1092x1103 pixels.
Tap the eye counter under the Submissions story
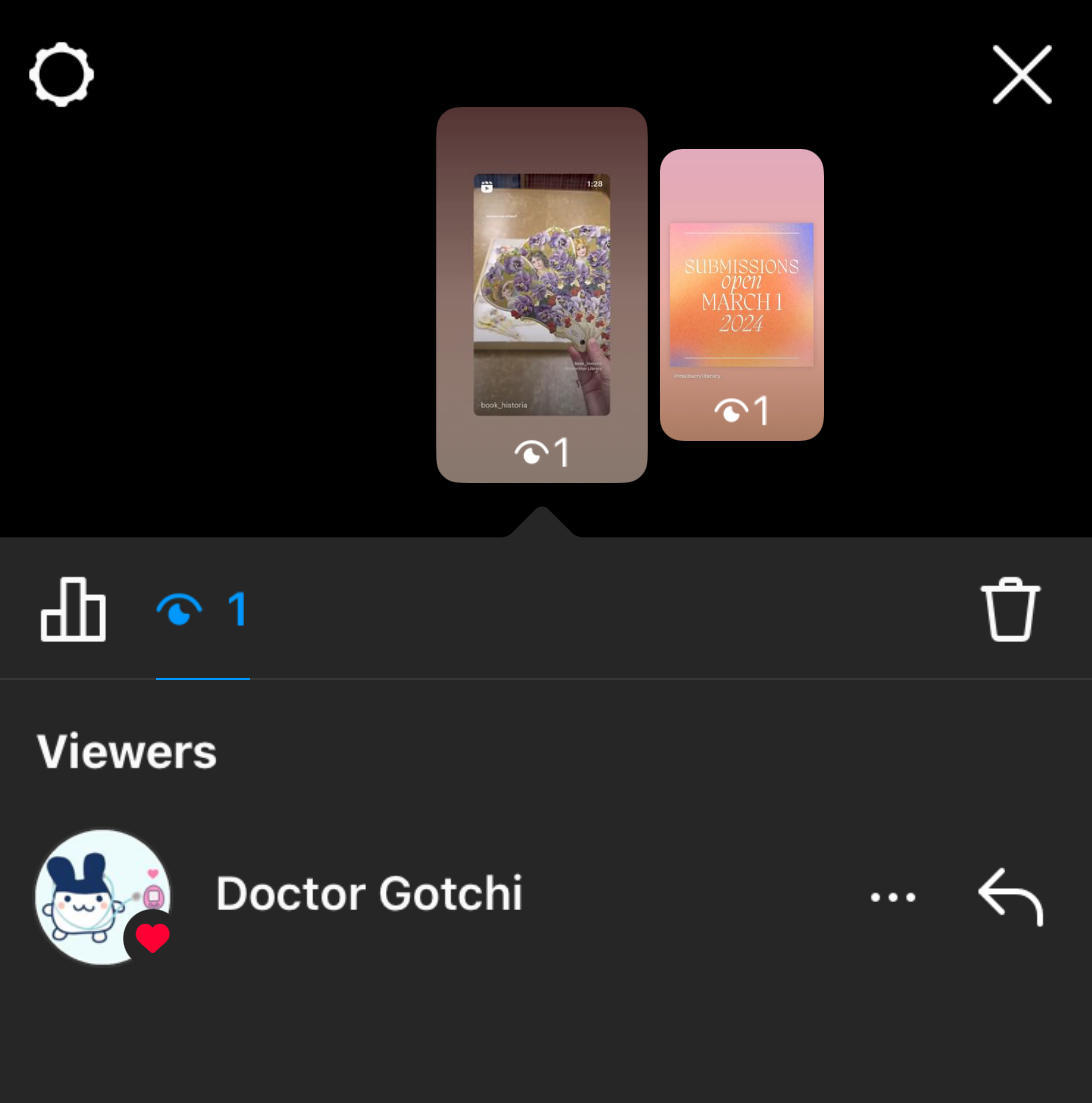[x=742, y=410]
